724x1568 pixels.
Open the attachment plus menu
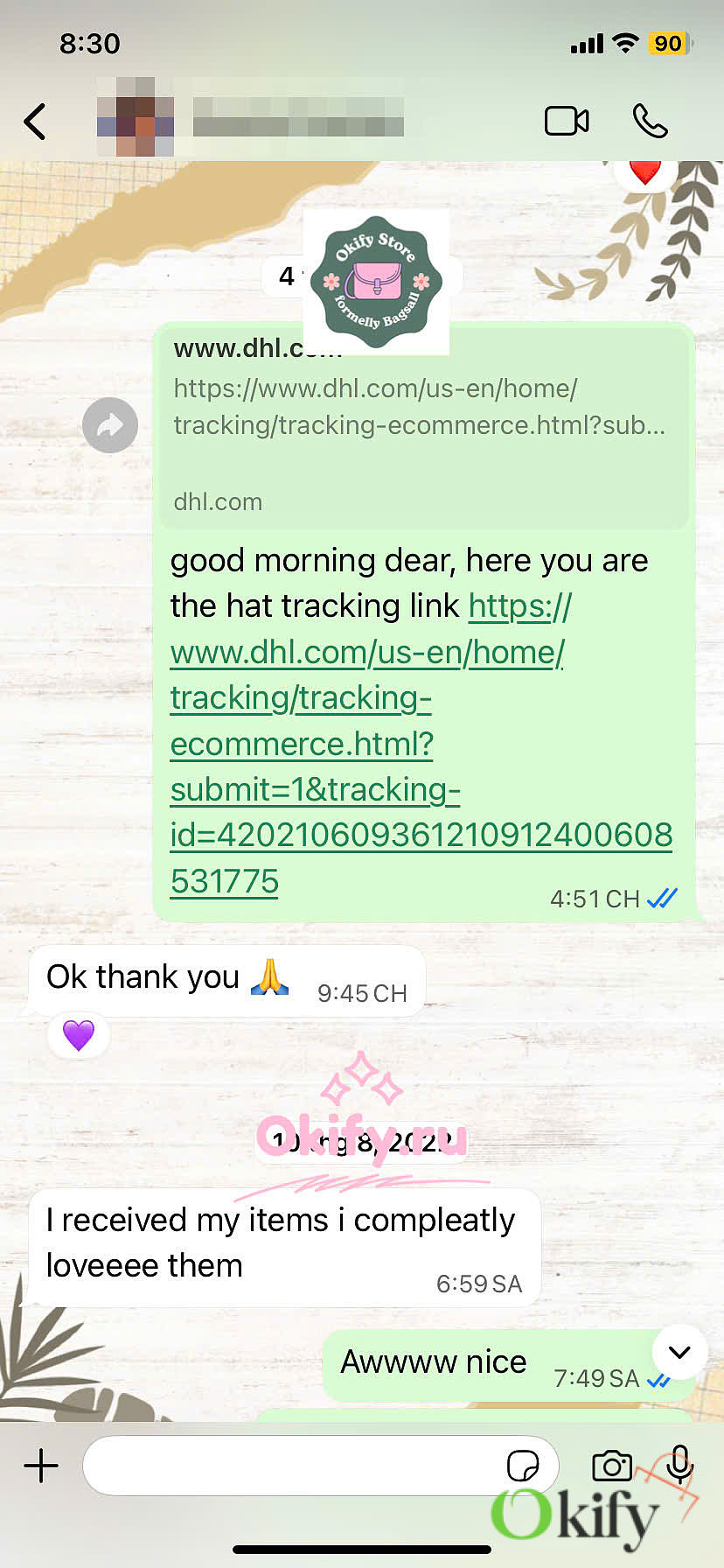pyautogui.click(x=41, y=1466)
